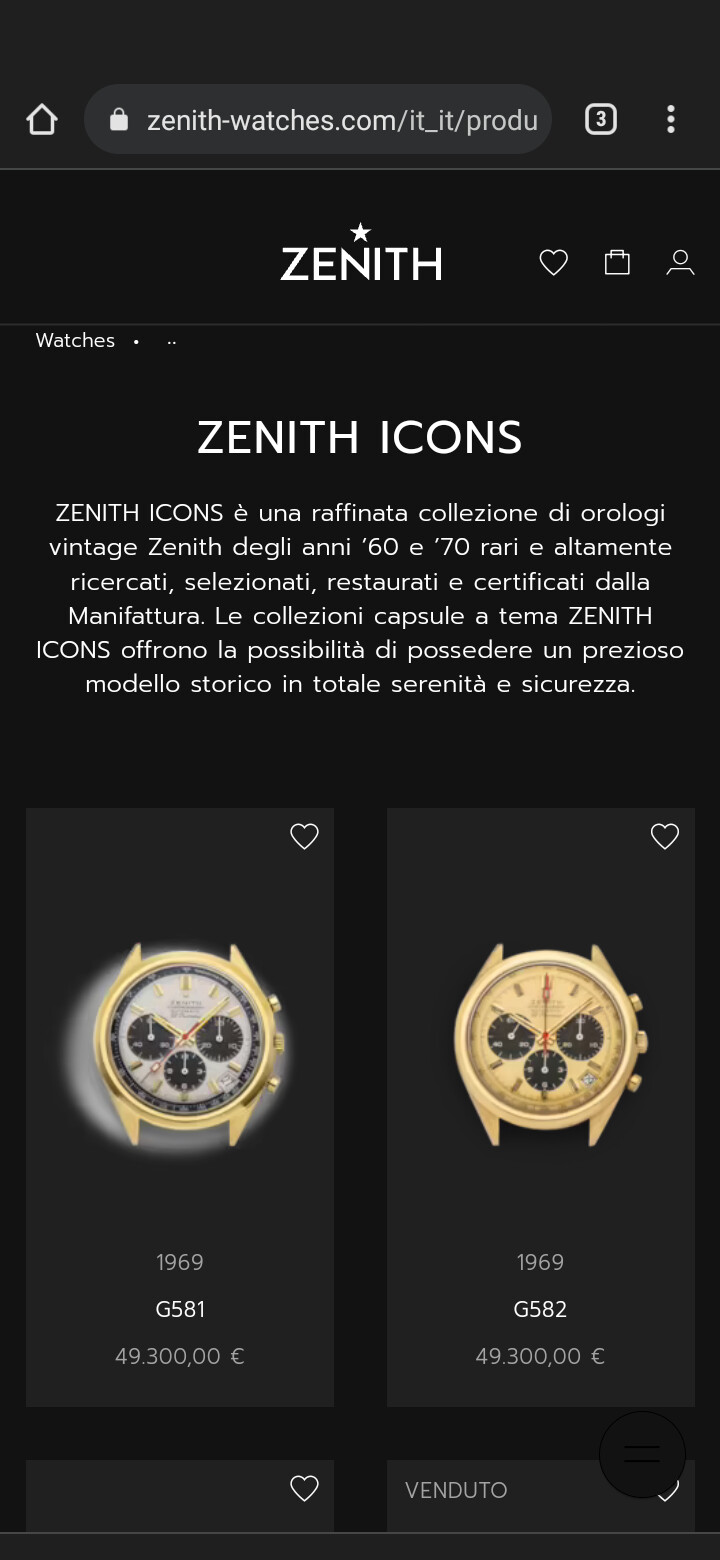Open the wishlist heart in header

point(553,263)
